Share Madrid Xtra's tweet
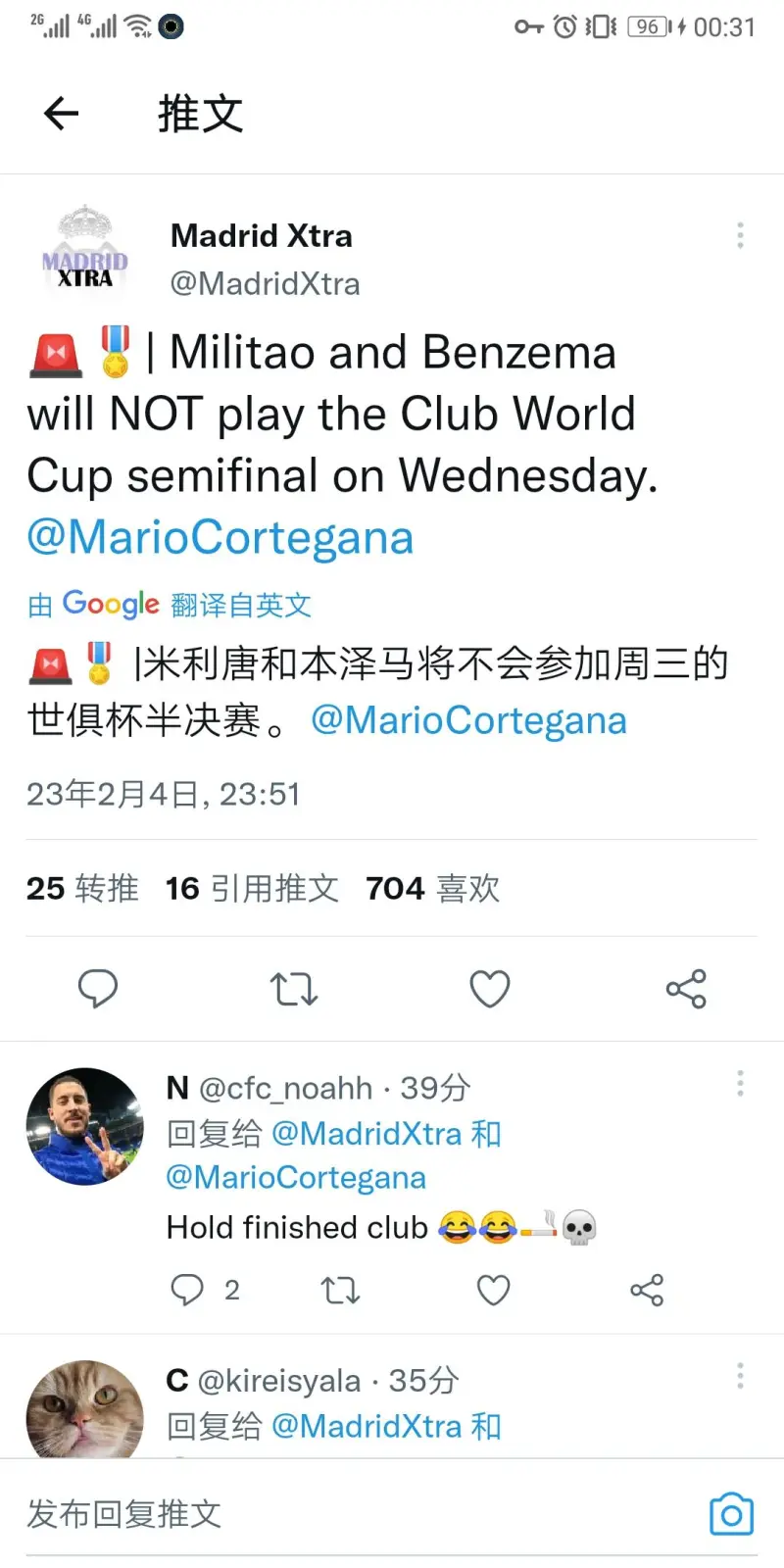 tap(686, 988)
